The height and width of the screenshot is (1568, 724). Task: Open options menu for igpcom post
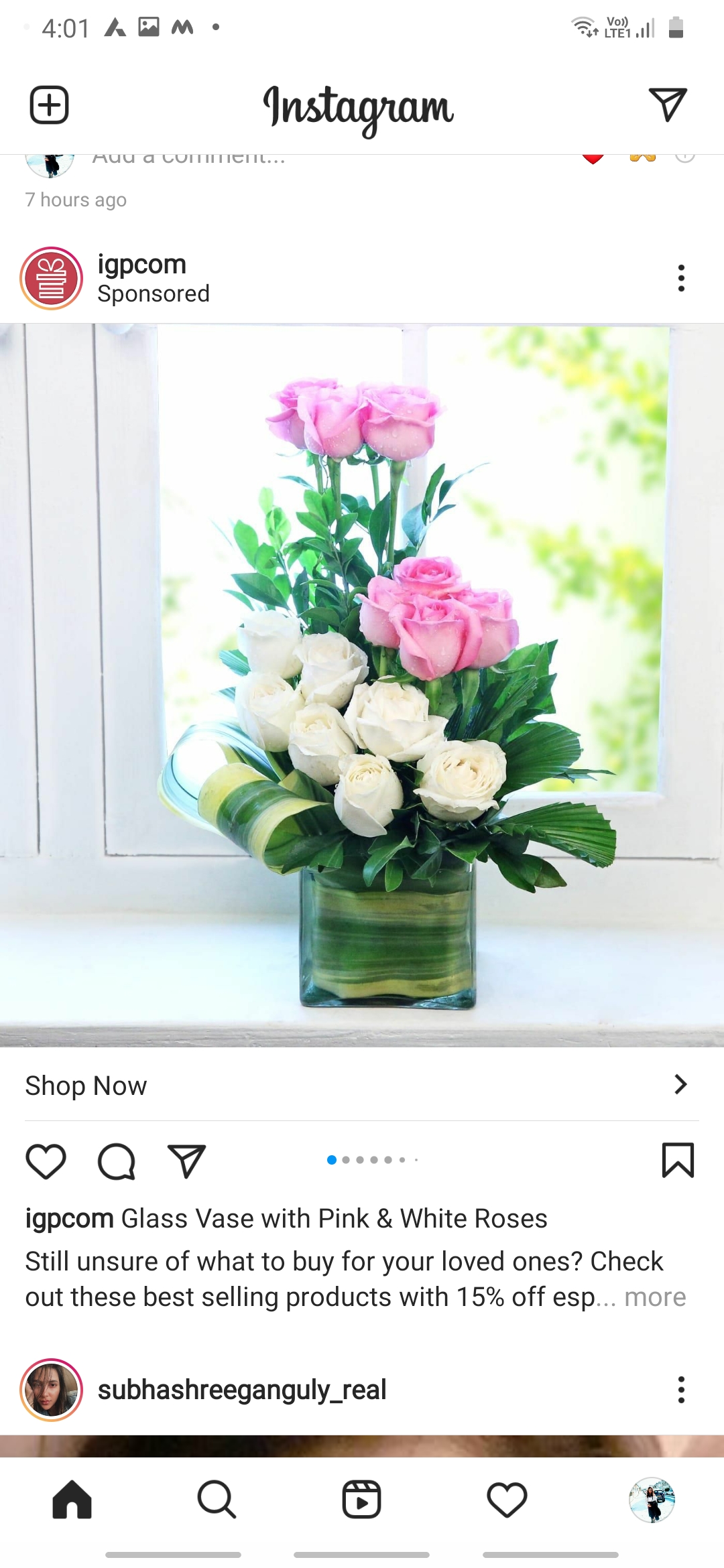[681, 278]
